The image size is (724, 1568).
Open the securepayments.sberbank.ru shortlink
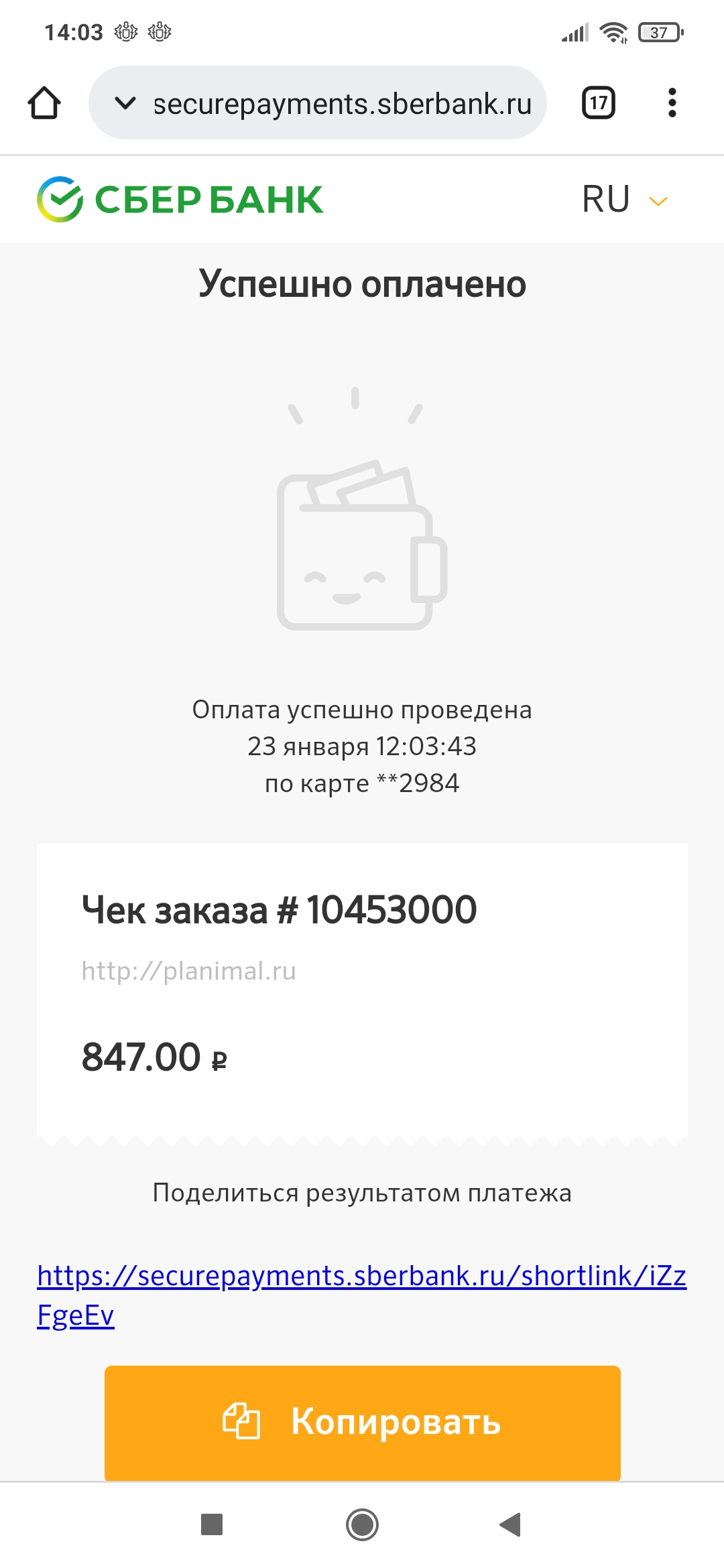click(x=362, y=1295)
